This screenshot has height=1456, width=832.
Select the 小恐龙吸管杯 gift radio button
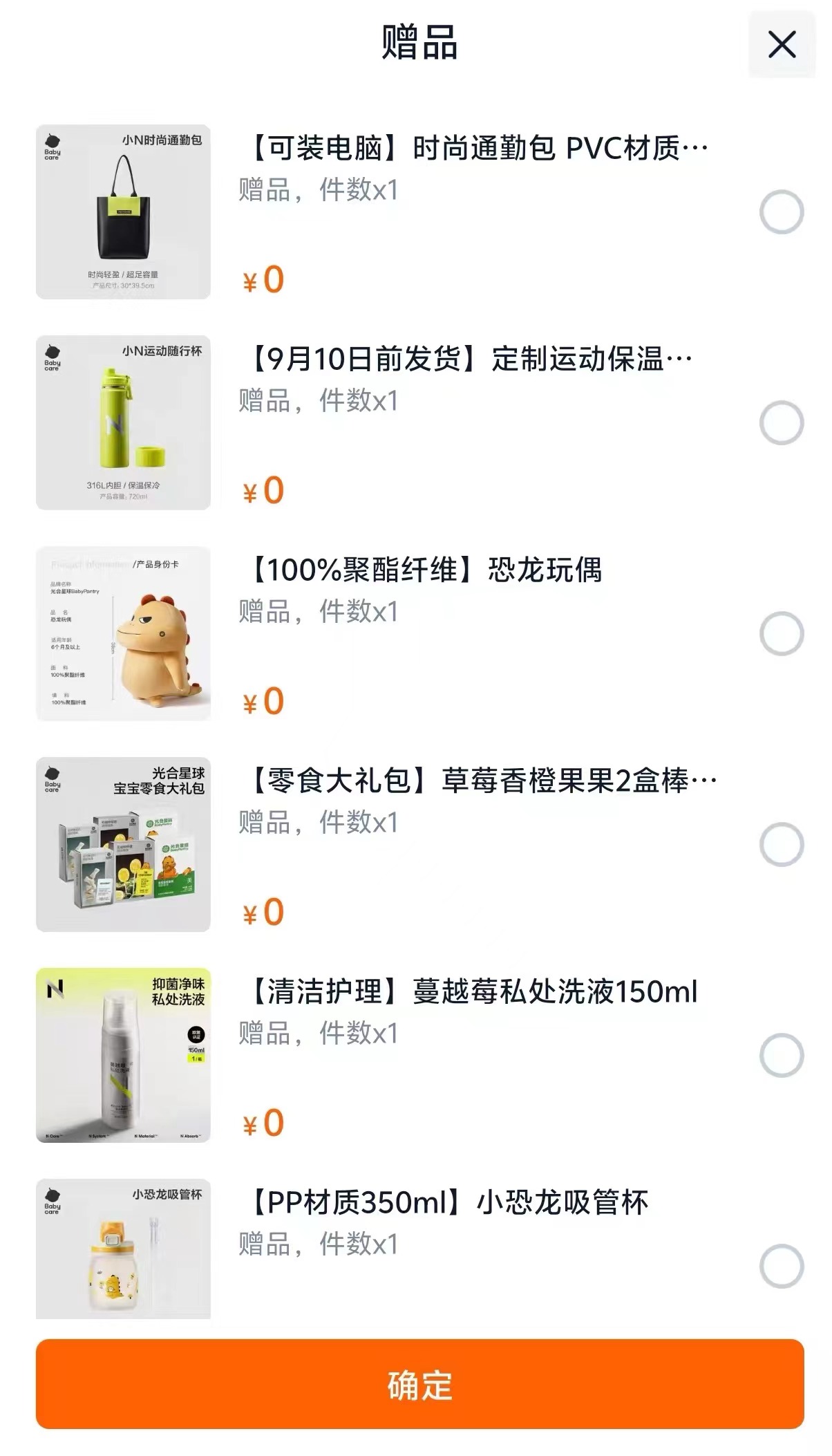[779, 1258]
